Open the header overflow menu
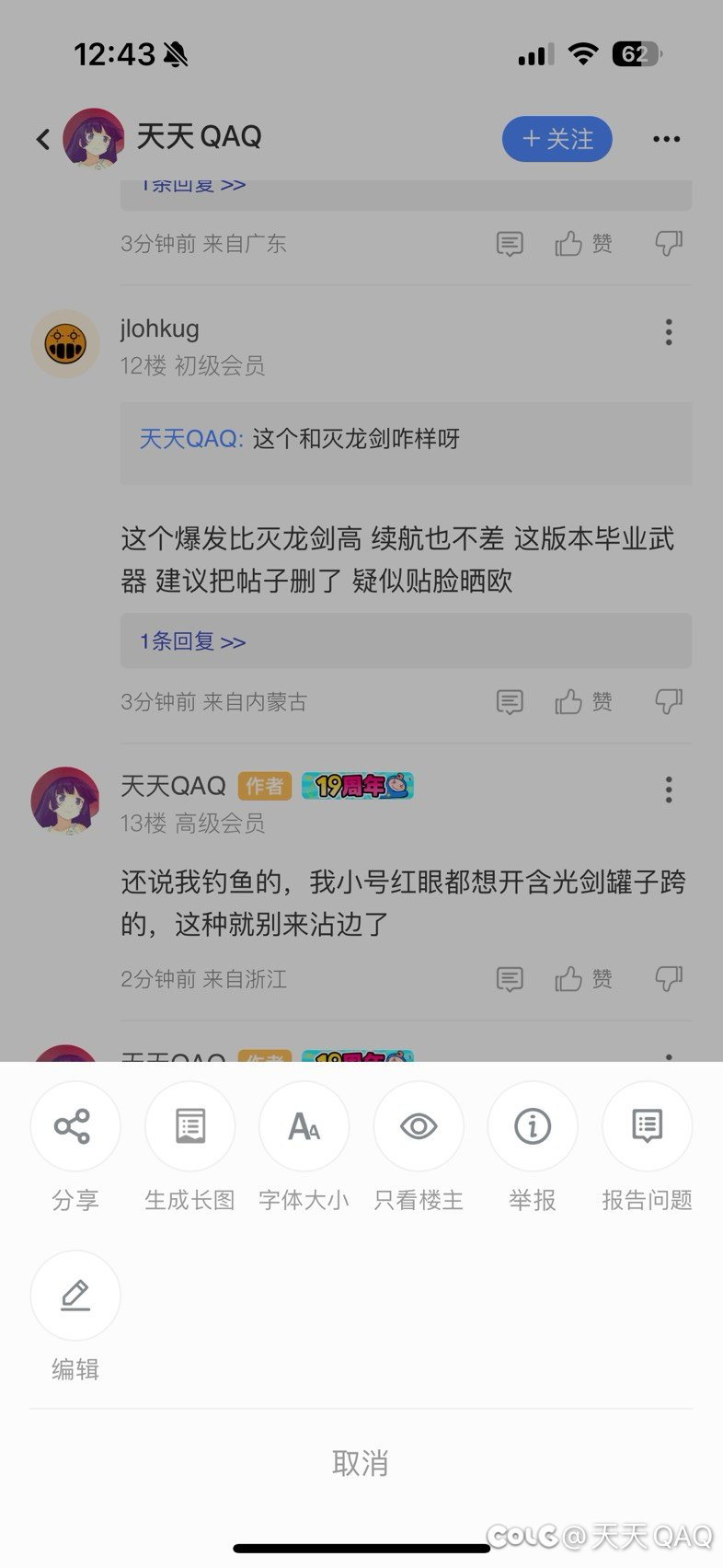Screen dimensions: 723x1568 666,139
